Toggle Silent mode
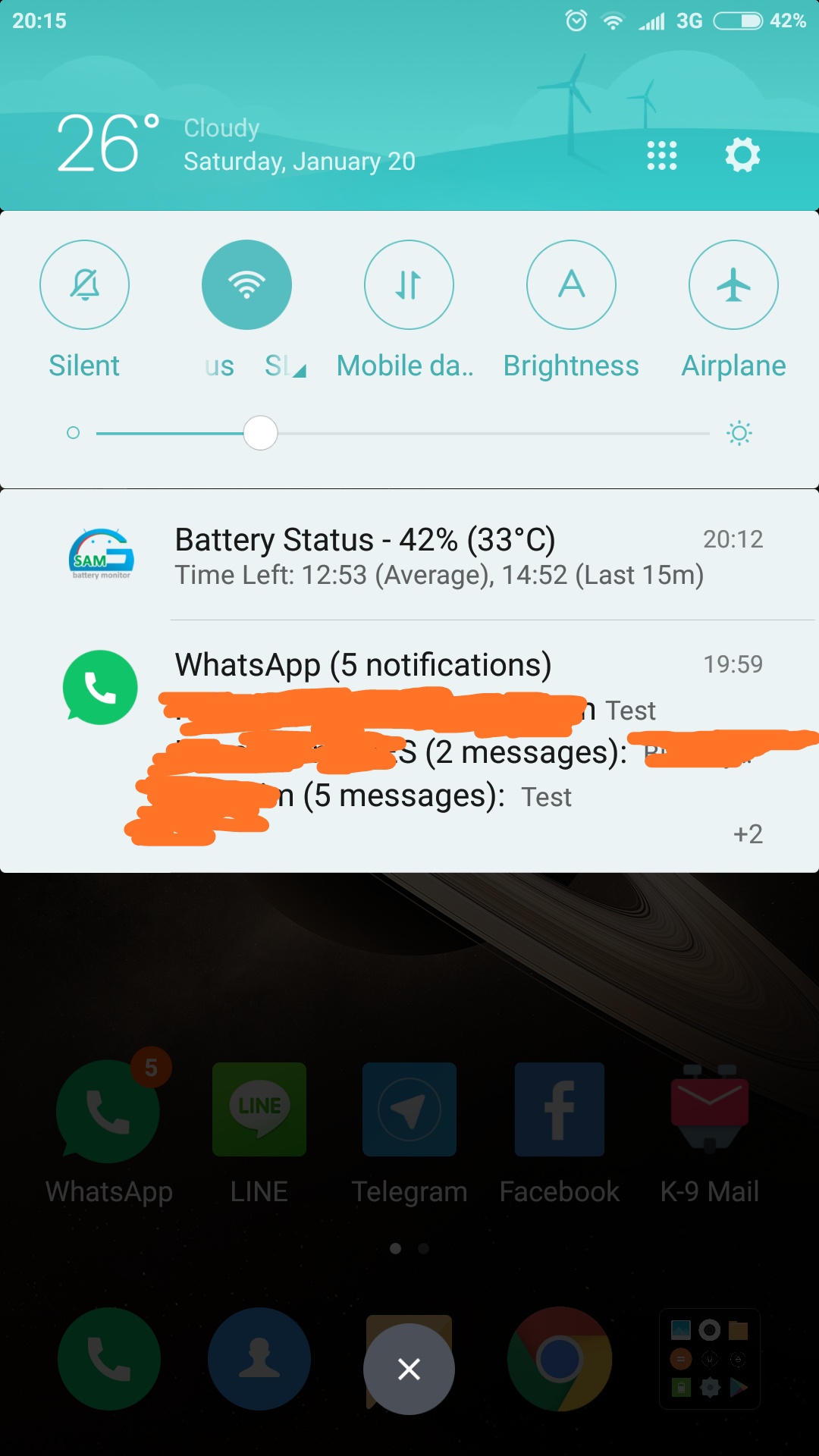 [x=84, y=284]
